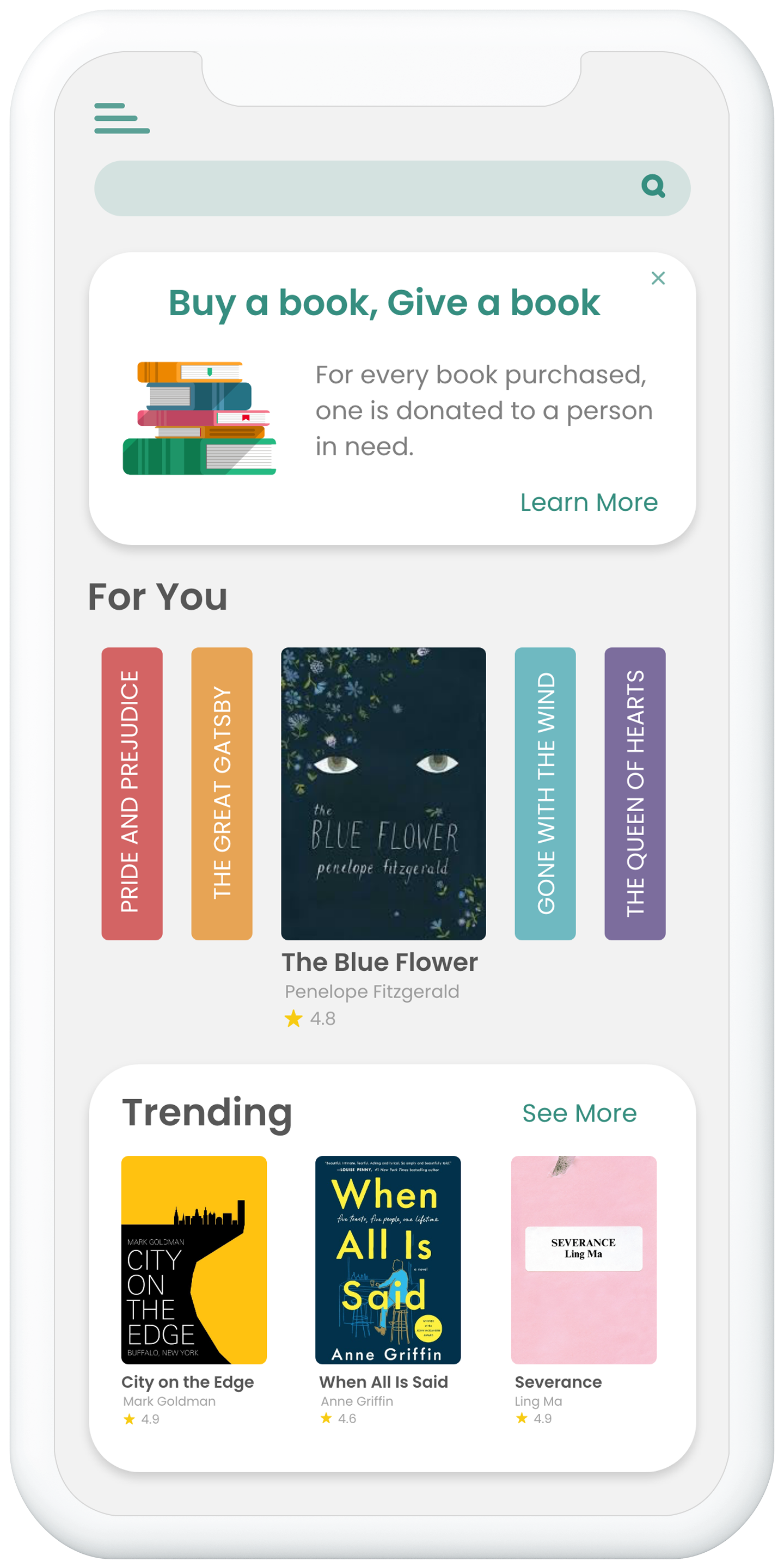This screenshot has height=1568, width=784.
Task: Open City on the Edge book
Action: tap(194, 1260)
